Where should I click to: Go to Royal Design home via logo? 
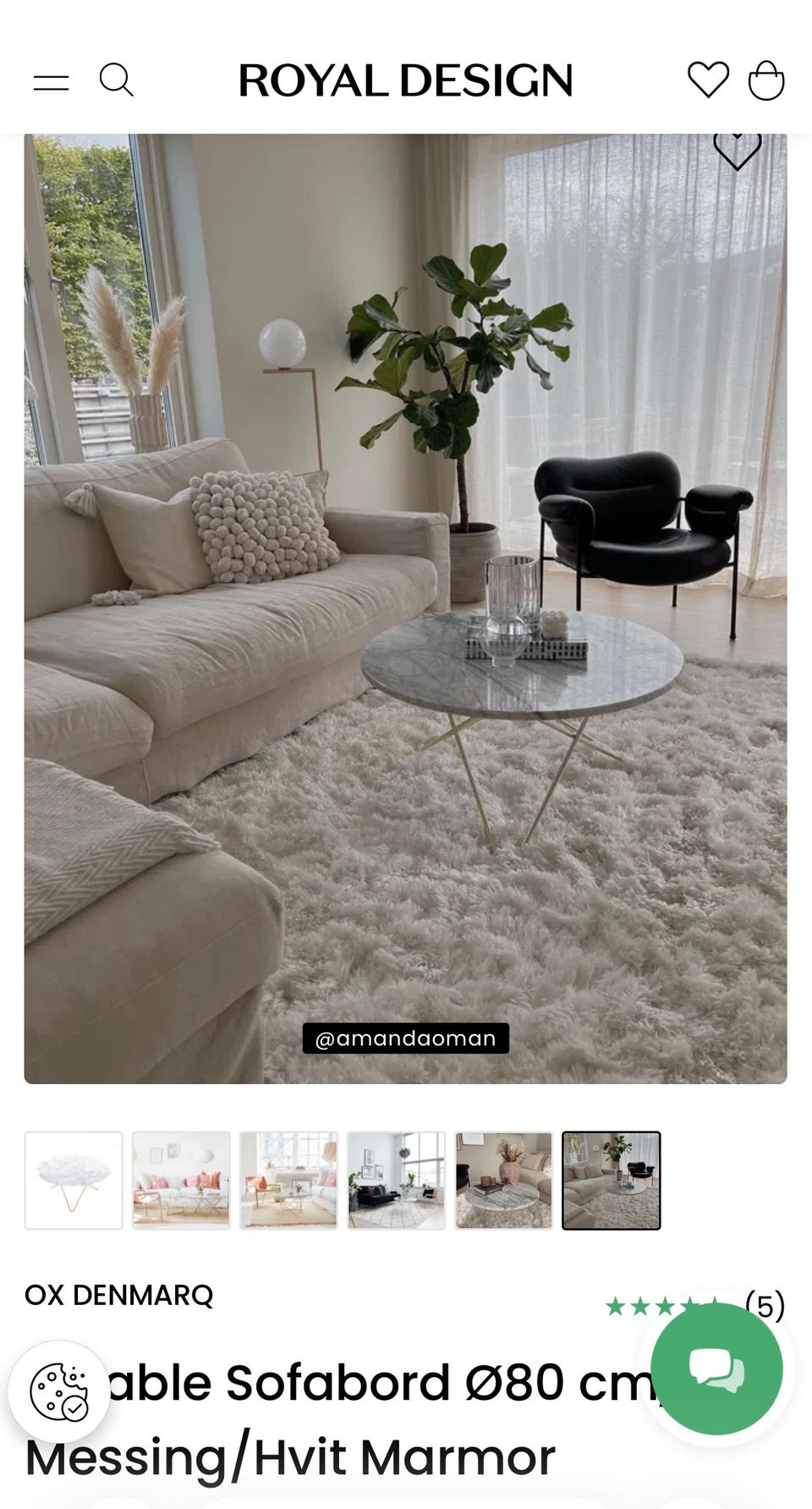406,81
